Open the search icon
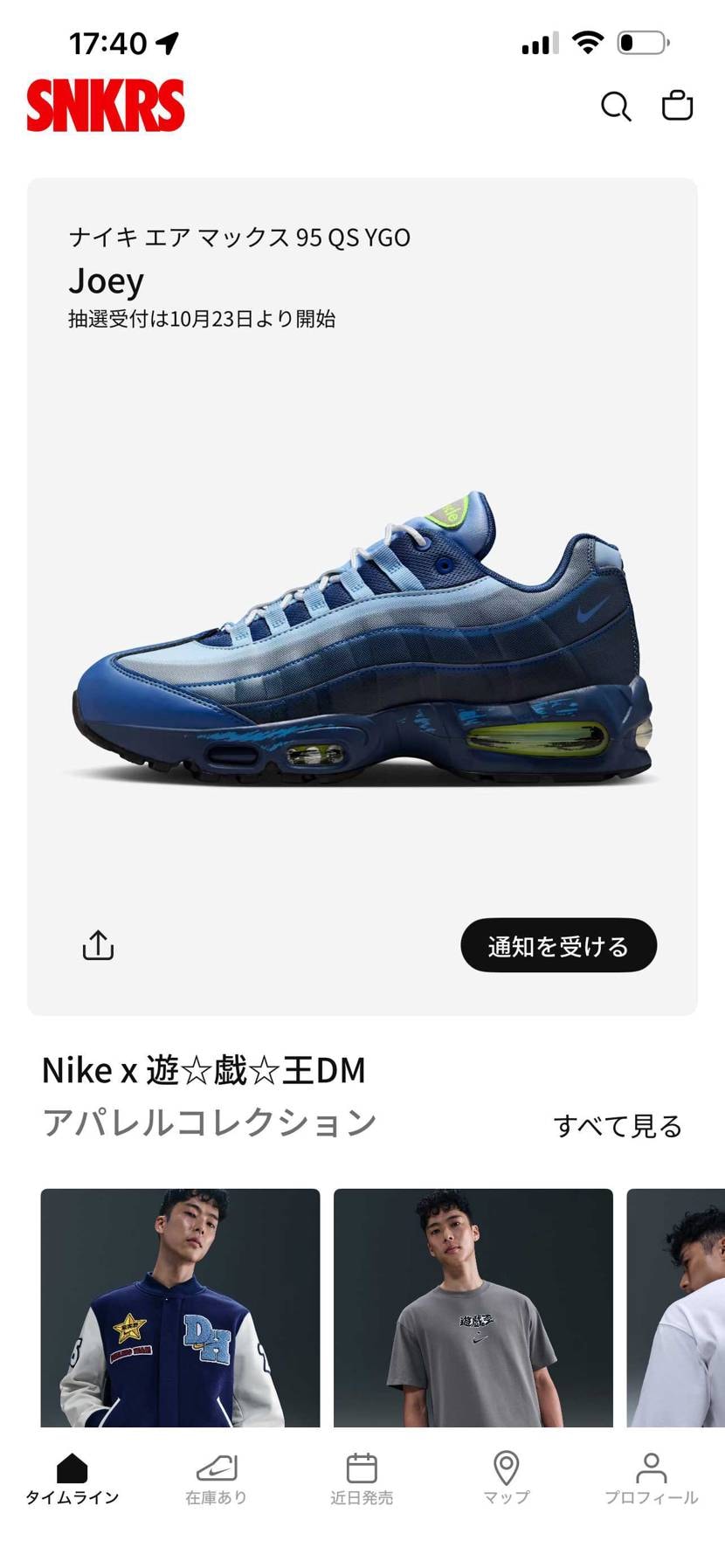The image size is (725, 1568). 616,107
